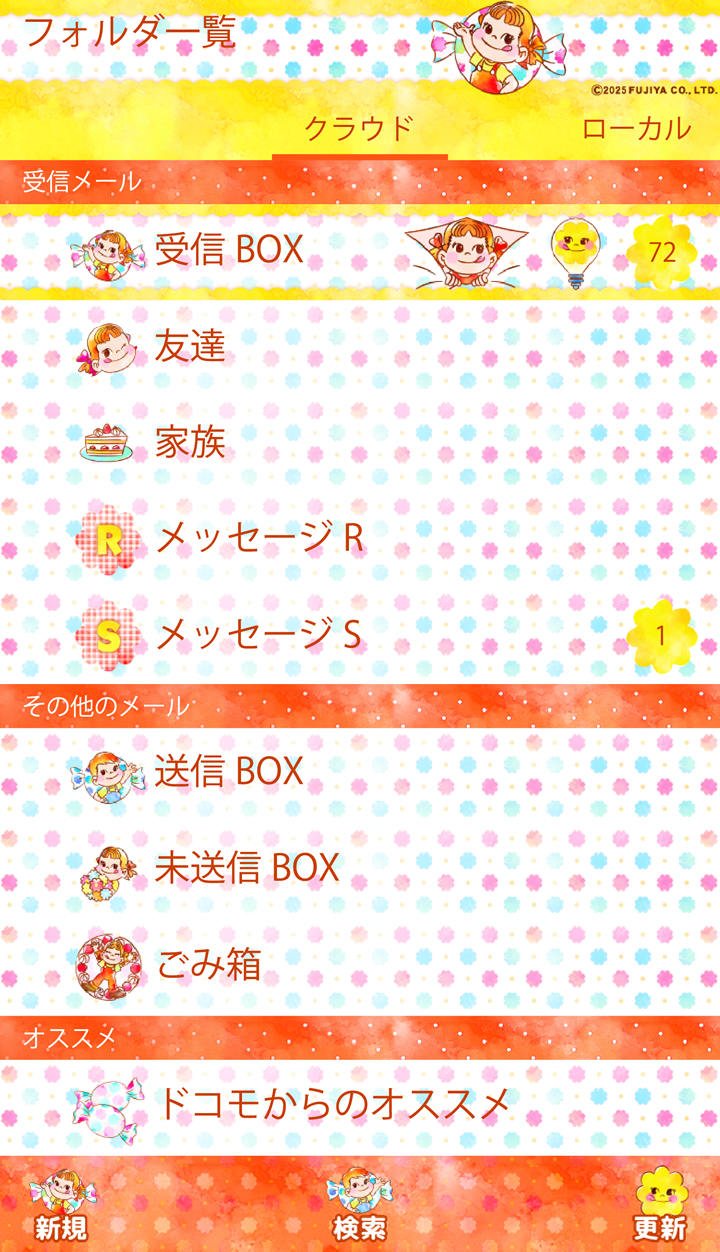Tap the 検索 search button
720x1252 pixels.
360,1205
